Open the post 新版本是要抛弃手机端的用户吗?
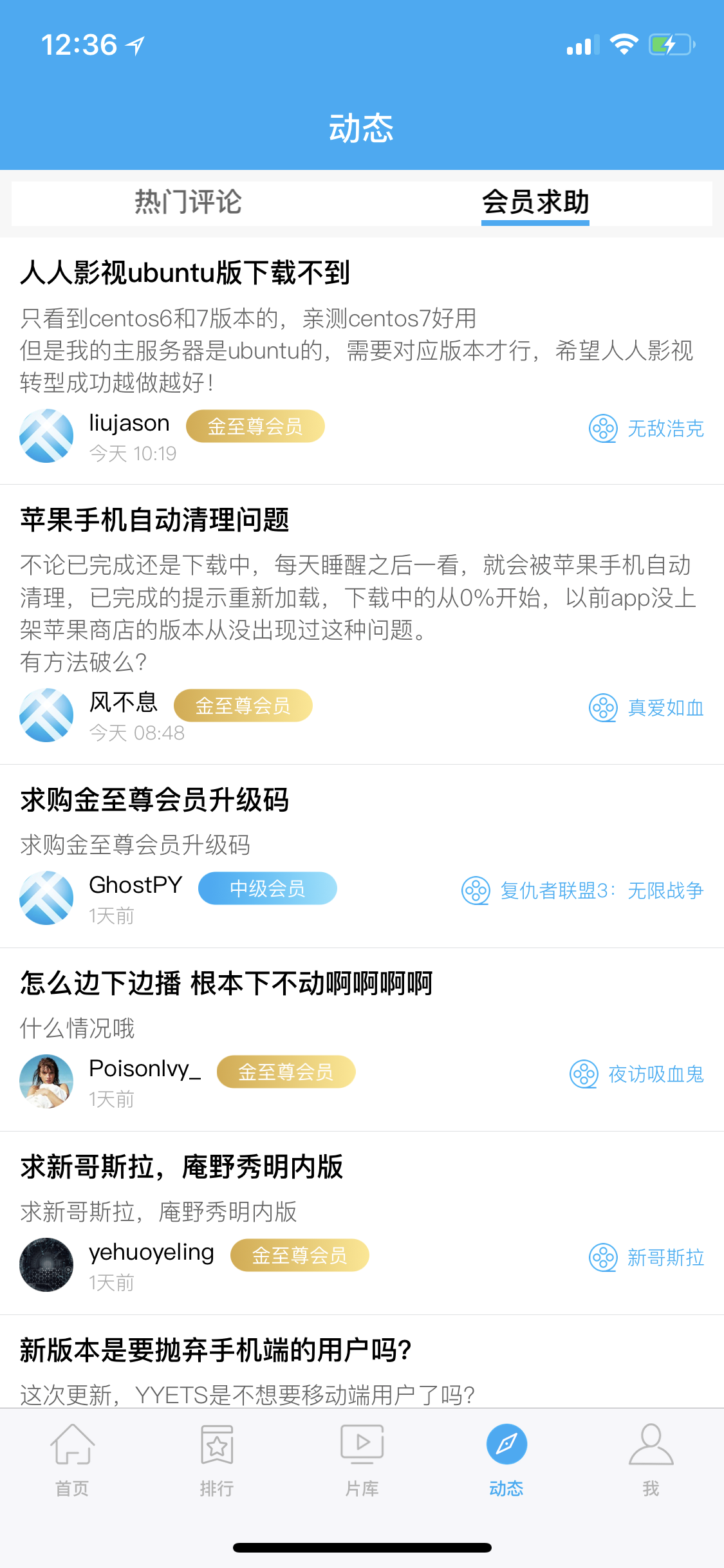The image size is (724, 1568). pos(216,1350)
